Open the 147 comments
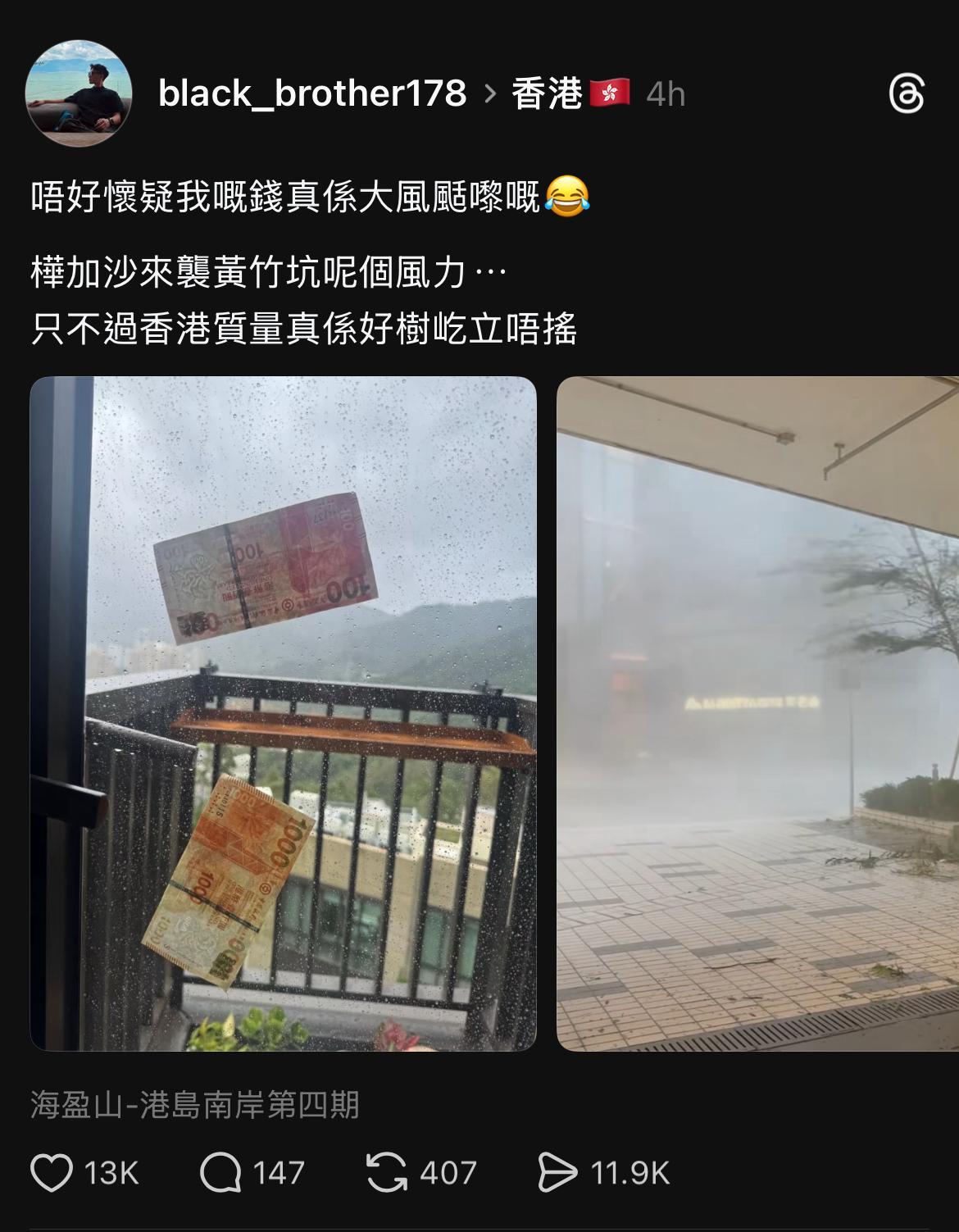This screenshot has width=959, height=1232. click(221, 1172)
